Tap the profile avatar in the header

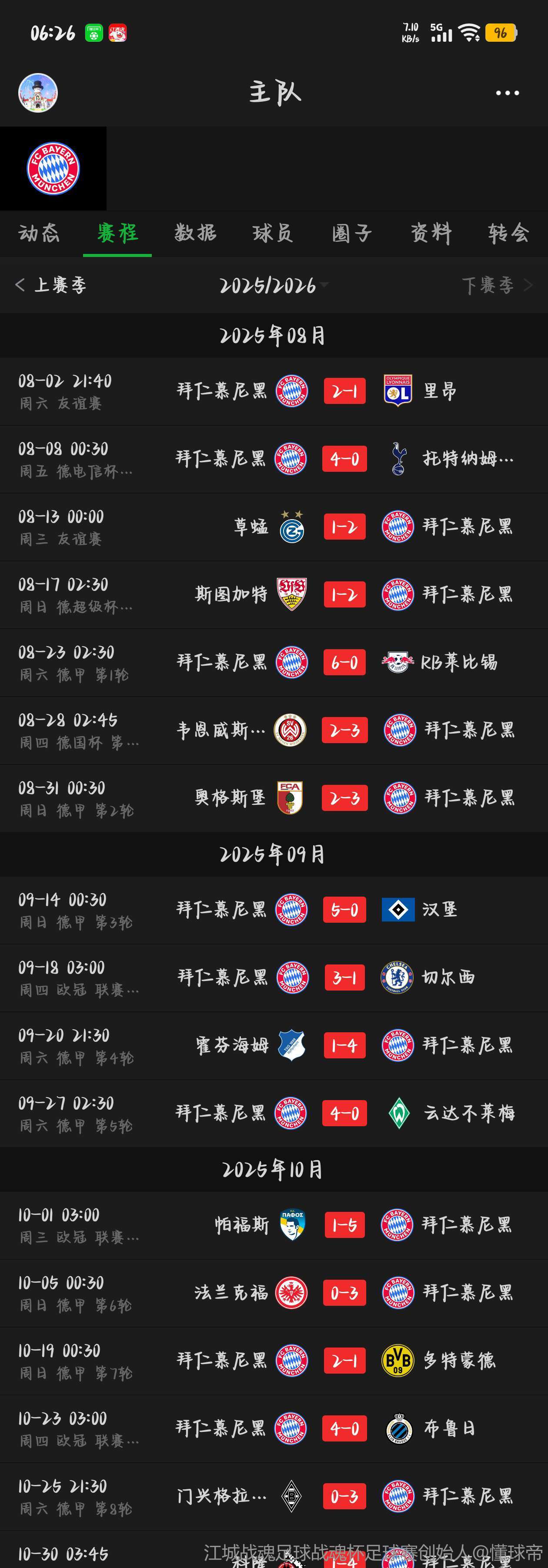click(38, 93)
